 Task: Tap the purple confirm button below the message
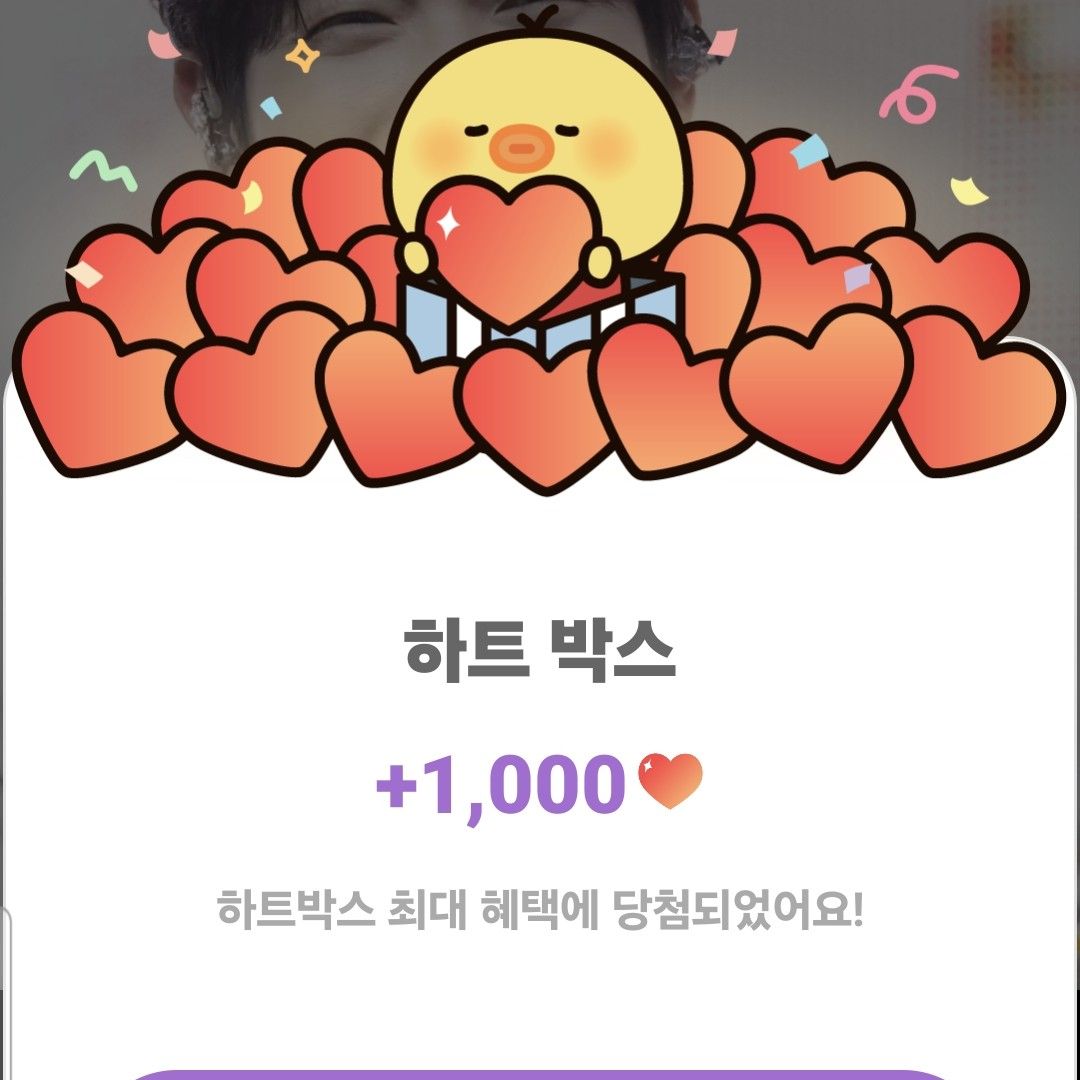click(x=540, y=1074)
